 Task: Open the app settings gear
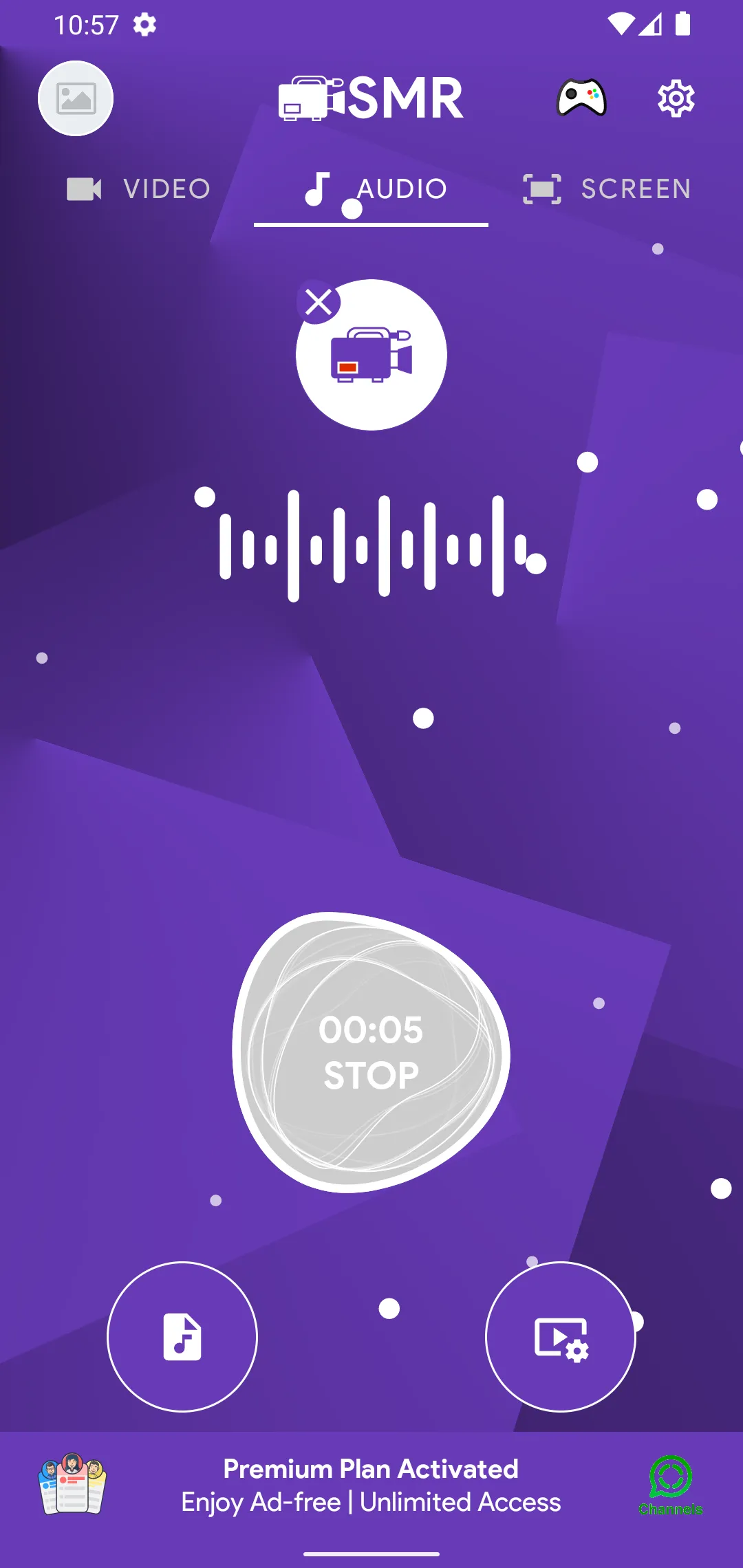coord(675,98)
